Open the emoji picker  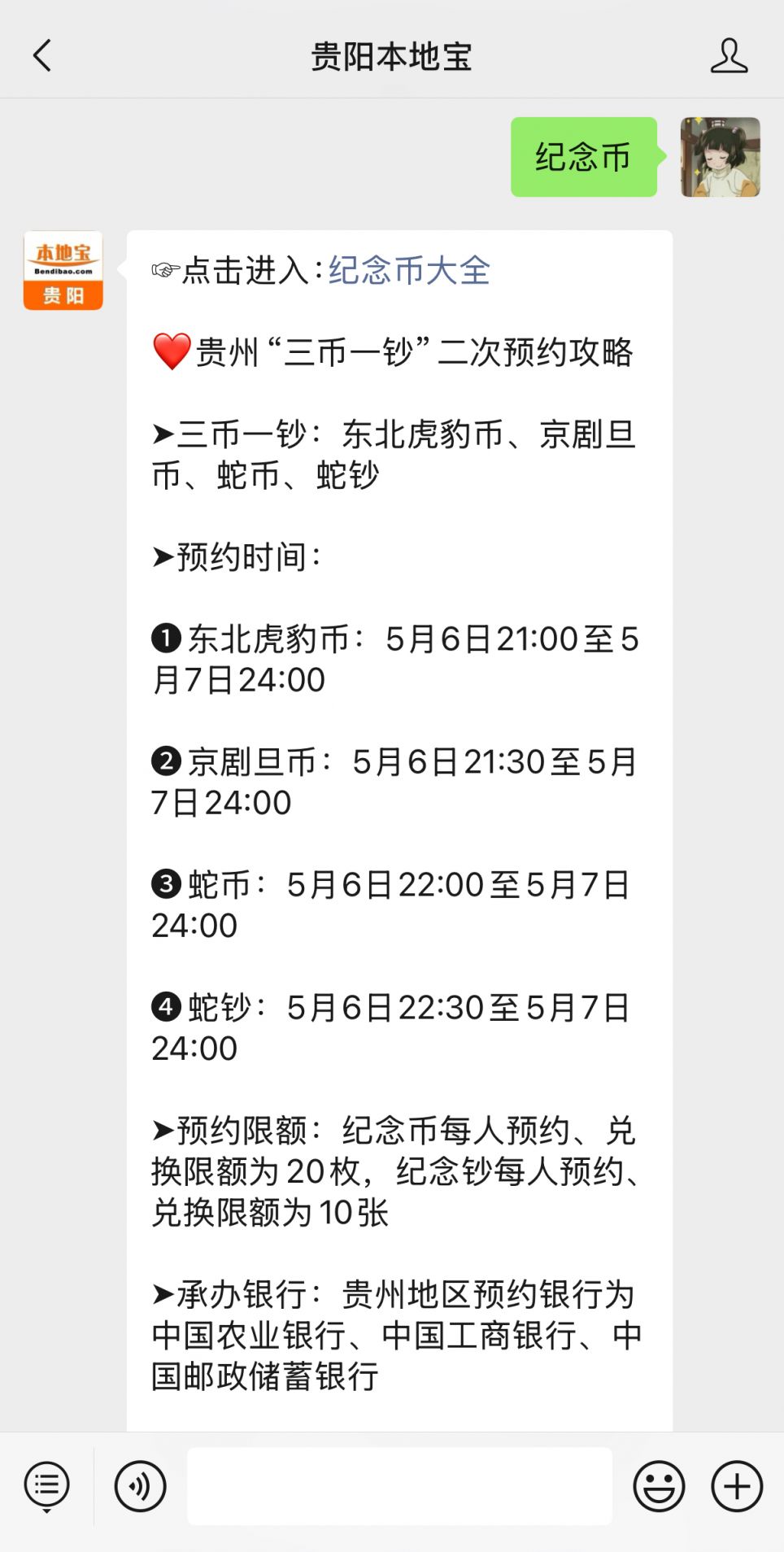659,1486
